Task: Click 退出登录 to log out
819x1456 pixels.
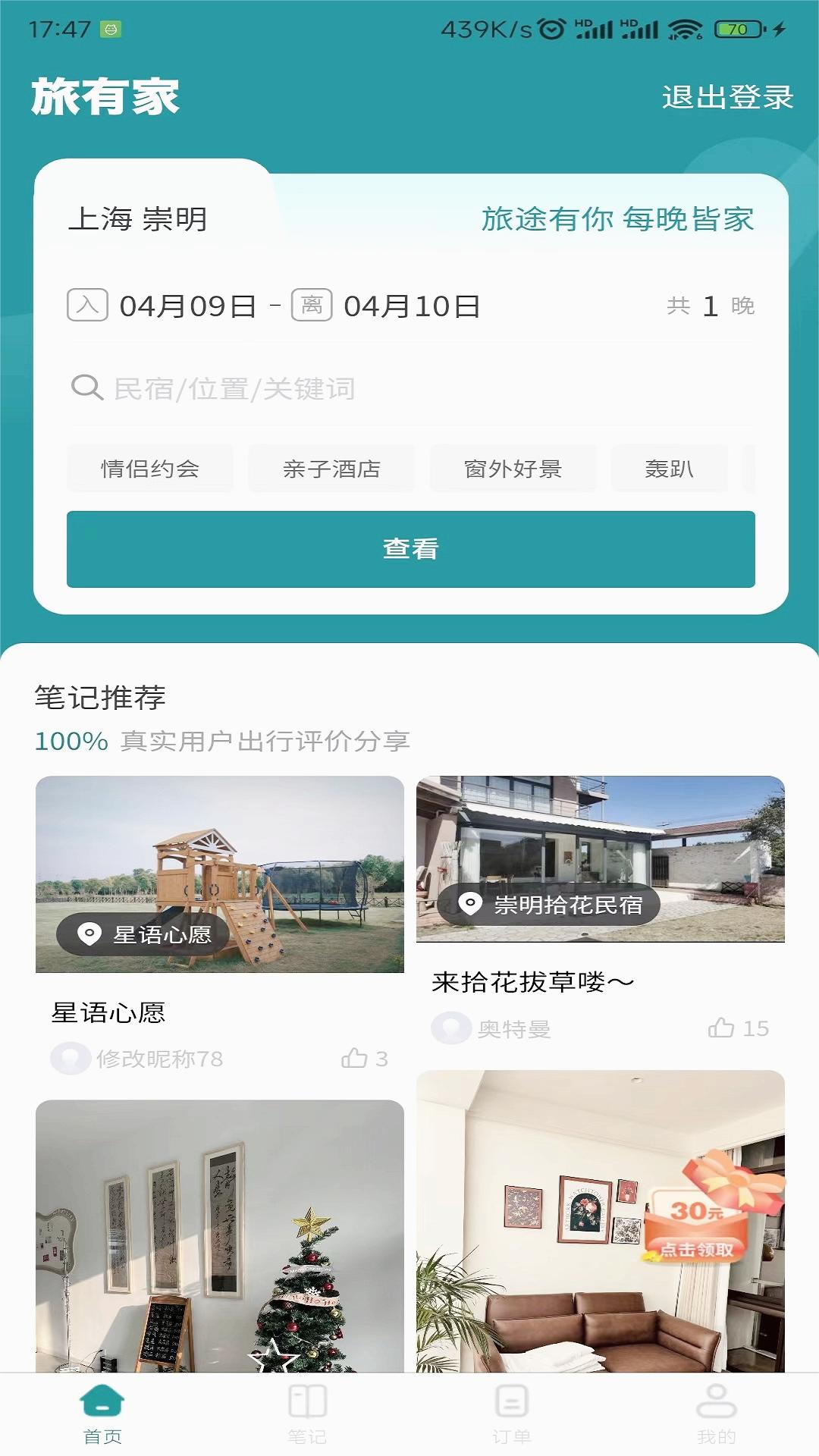Action: pyautogui.click(x=727, y=96)
